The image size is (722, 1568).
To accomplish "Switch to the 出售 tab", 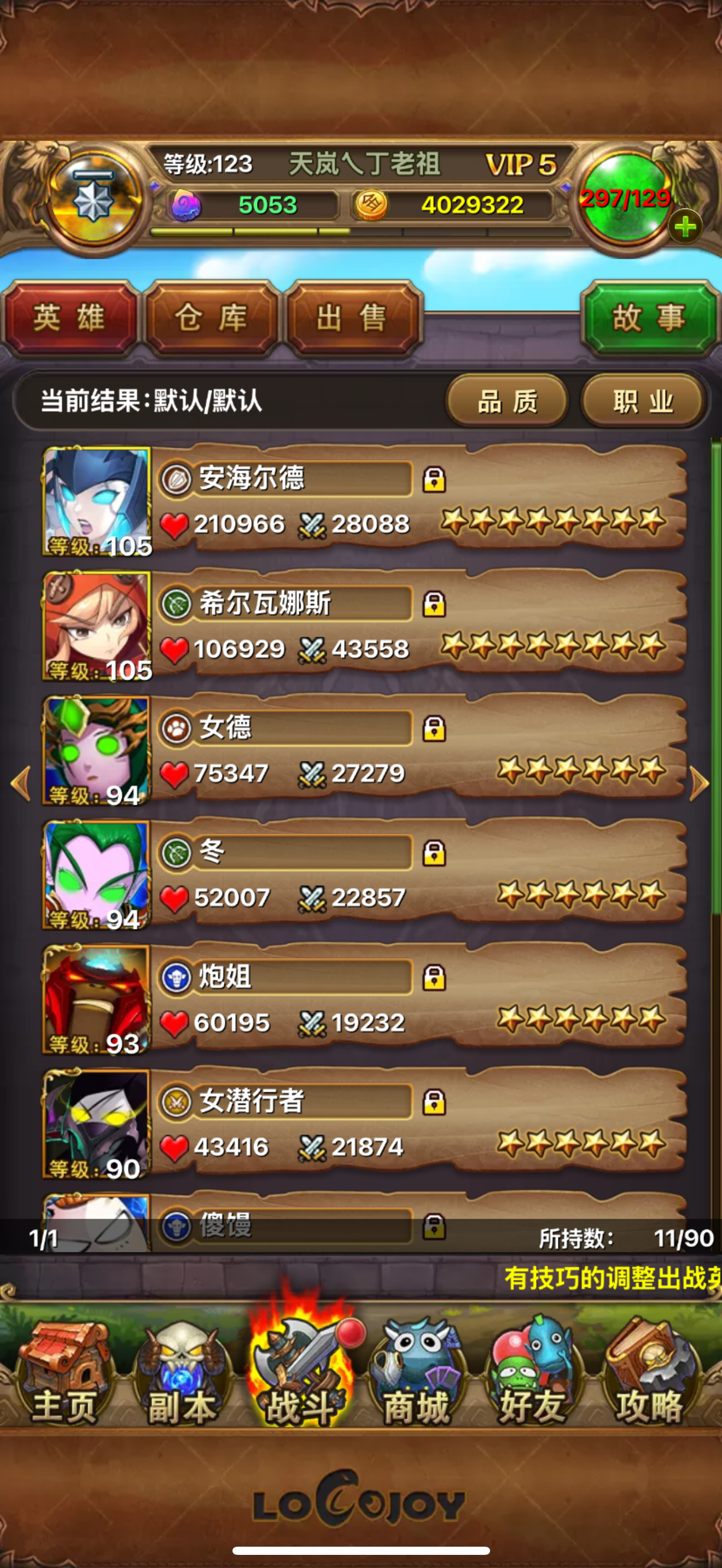I will (352, 318).
